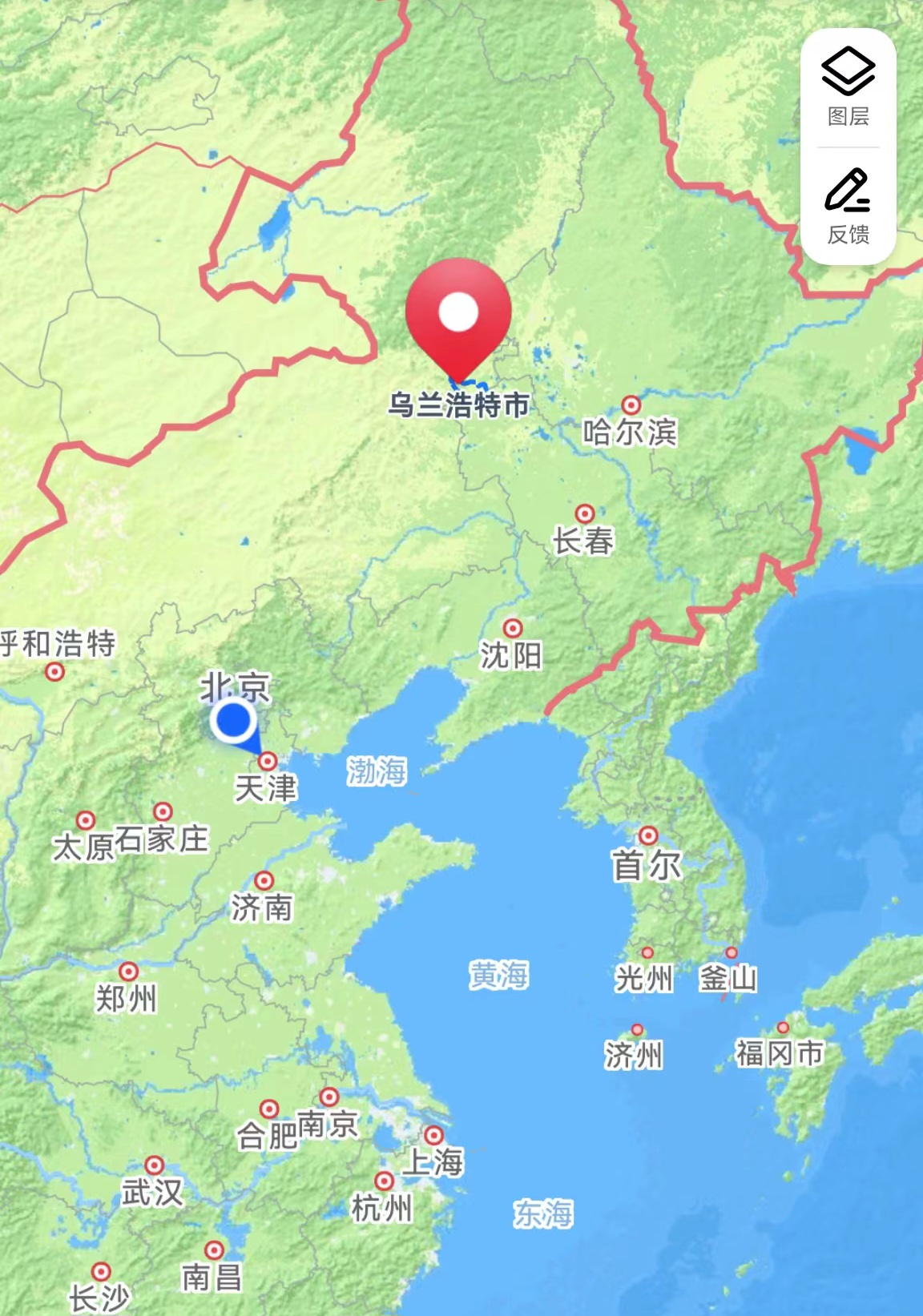Select the 天津 city marker
This screenshot has height=1316, width=923.
[x=268, y=761]
